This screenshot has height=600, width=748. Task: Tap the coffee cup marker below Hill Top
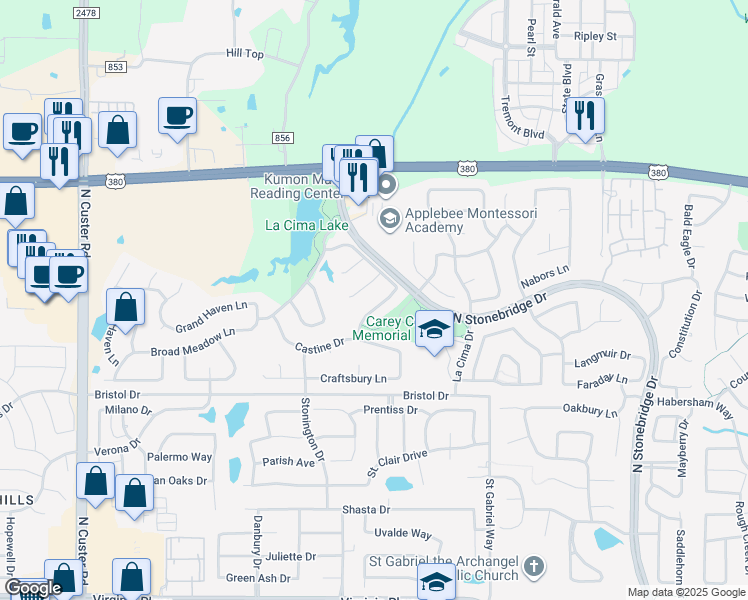pyautogui.click(x=178, y=116)
